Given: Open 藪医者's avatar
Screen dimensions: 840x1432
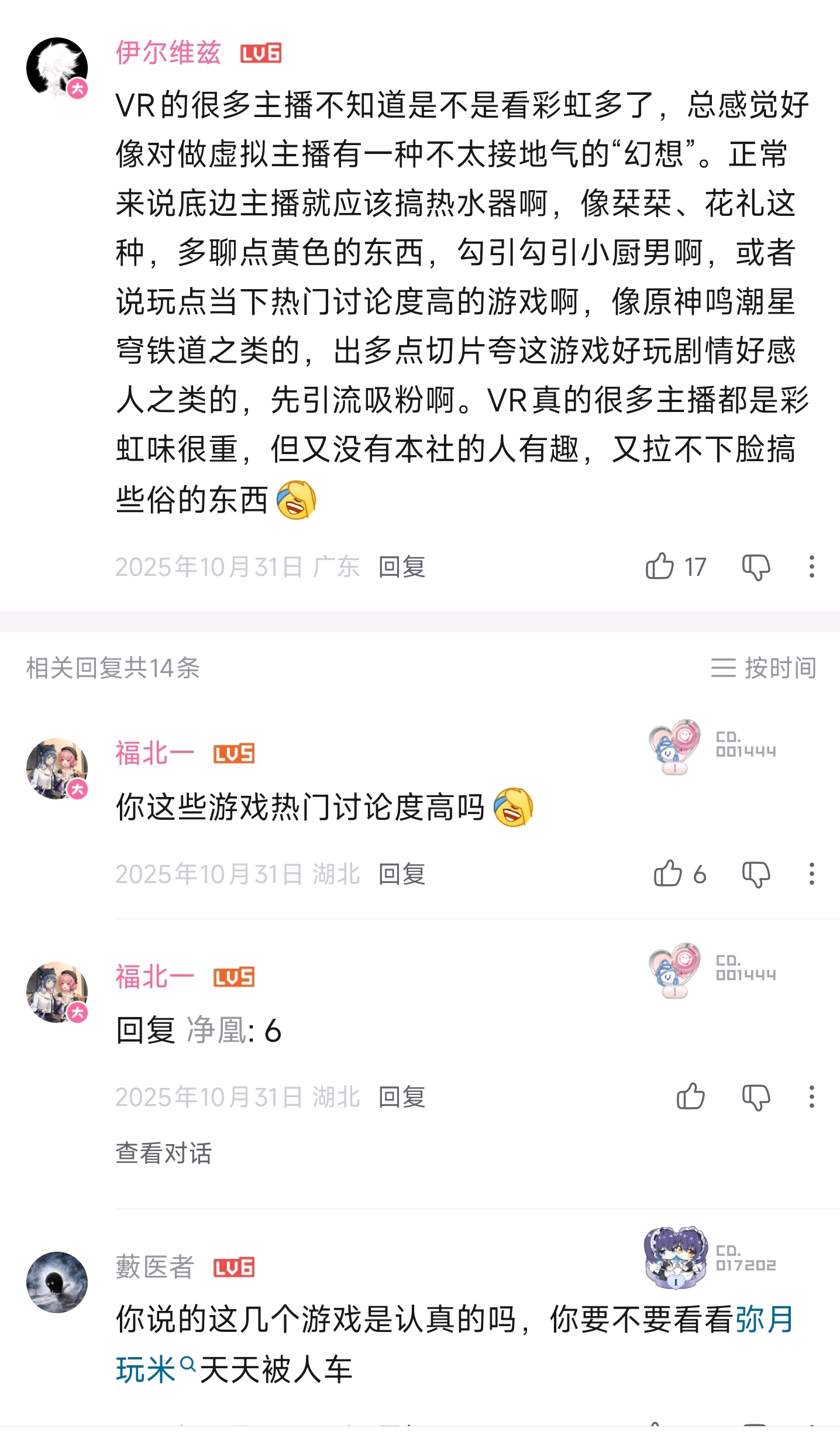Looking at the screenshot, I should (57, 1282).
